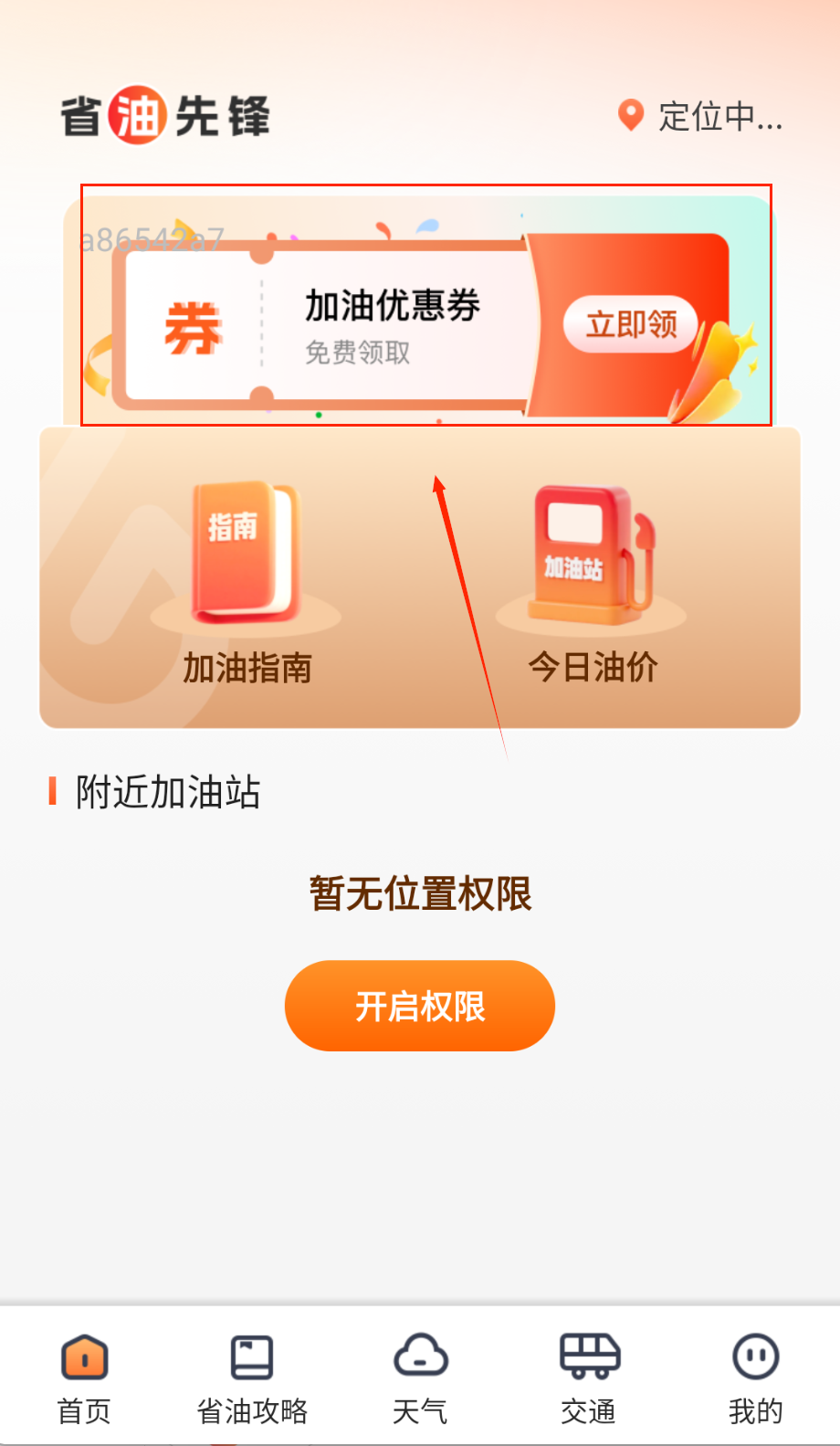Tap the 定位中 location indicator
This screenshot has height=1446, width=840.
point(701,117)
